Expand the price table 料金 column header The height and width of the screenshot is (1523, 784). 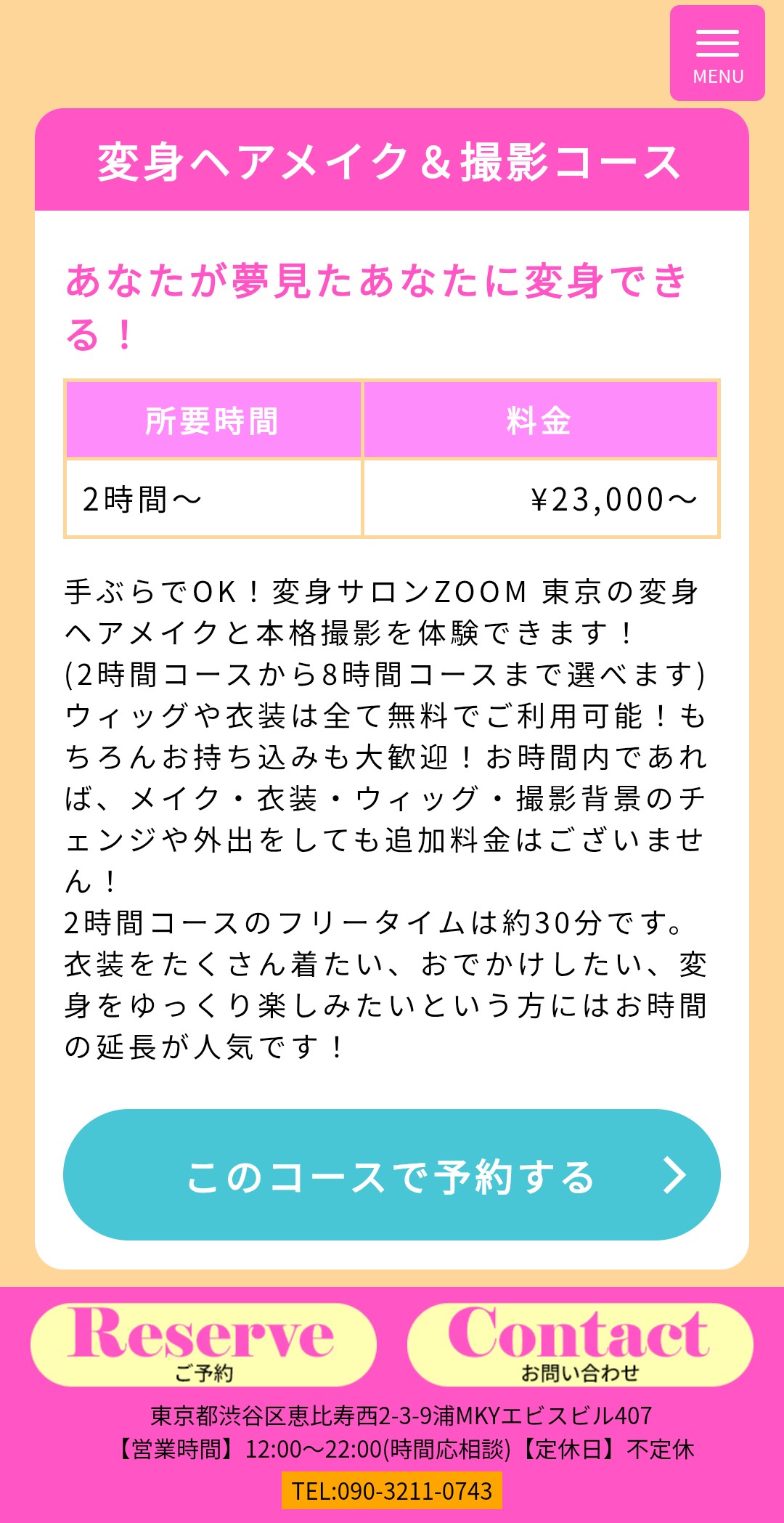click(541, 418)
